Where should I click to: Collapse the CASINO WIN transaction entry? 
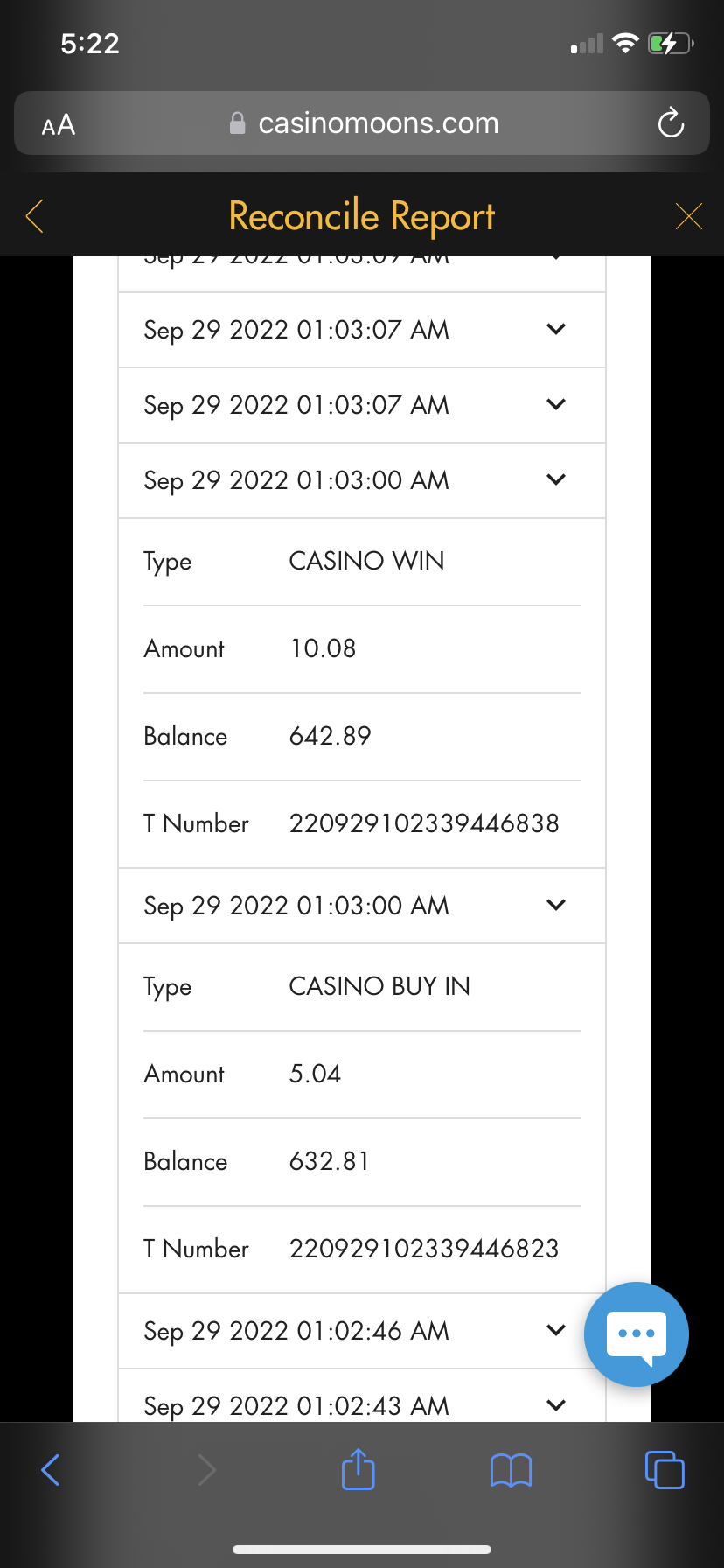coord(555,480)
